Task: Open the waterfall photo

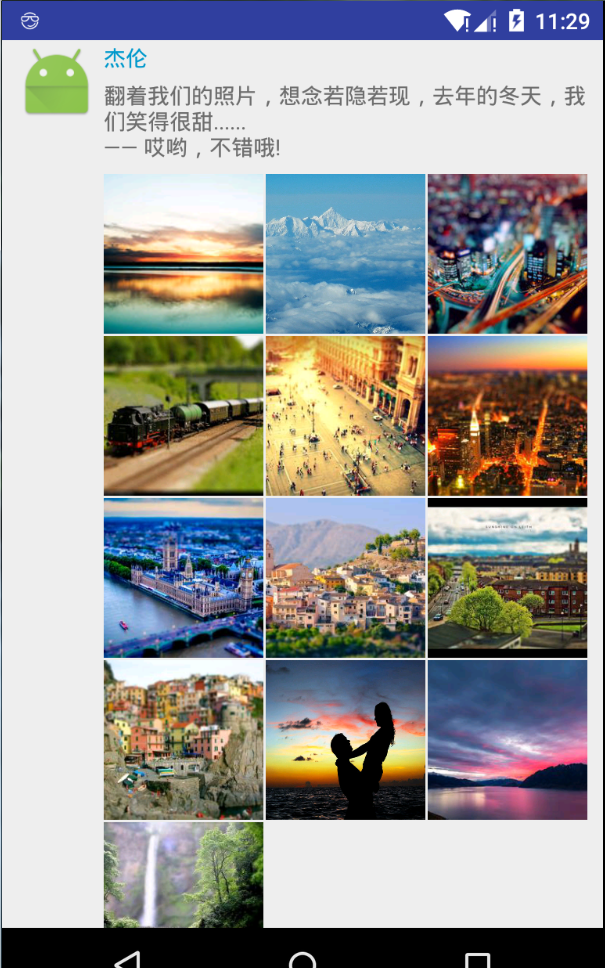Action: point(184,875)
